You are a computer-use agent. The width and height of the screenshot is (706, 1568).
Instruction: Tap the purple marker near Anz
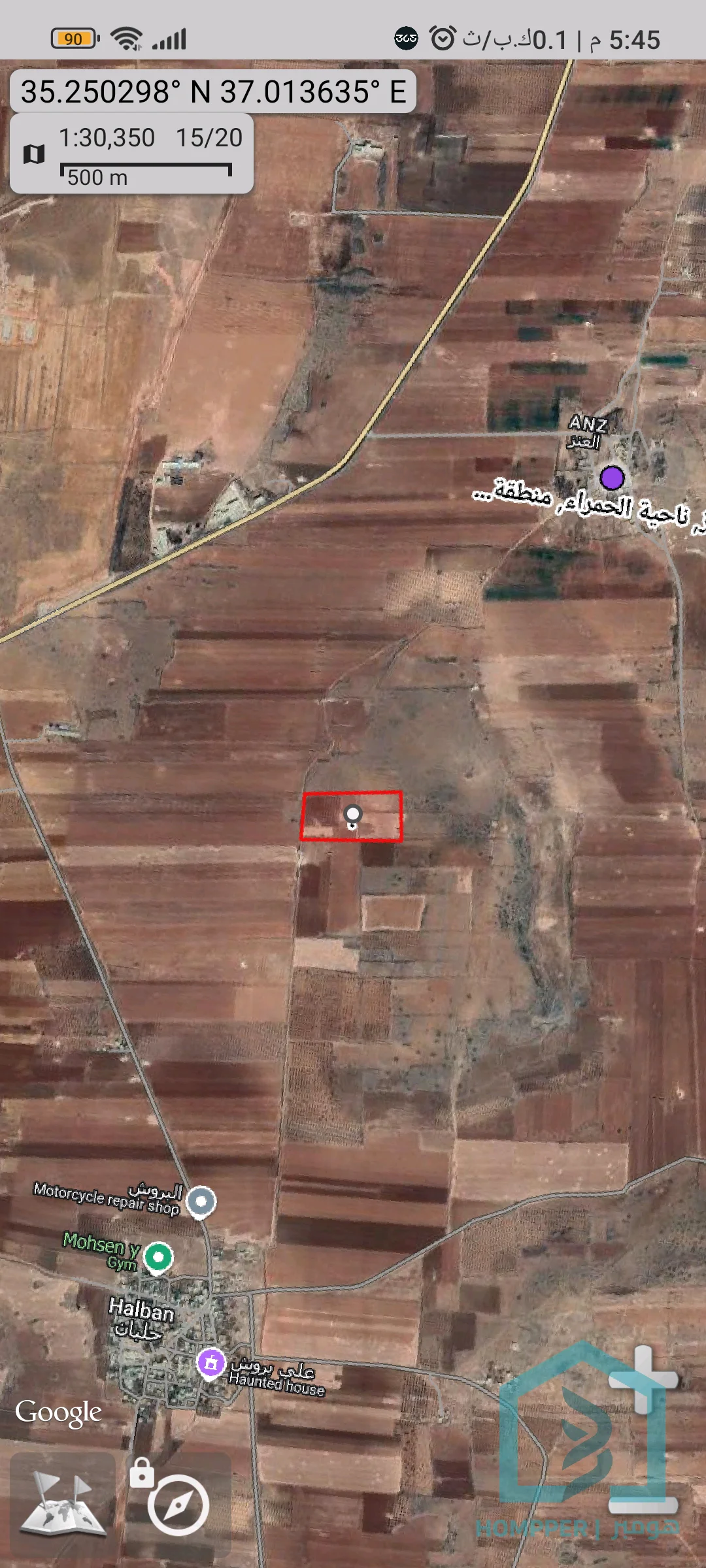[x=612, y=478]
